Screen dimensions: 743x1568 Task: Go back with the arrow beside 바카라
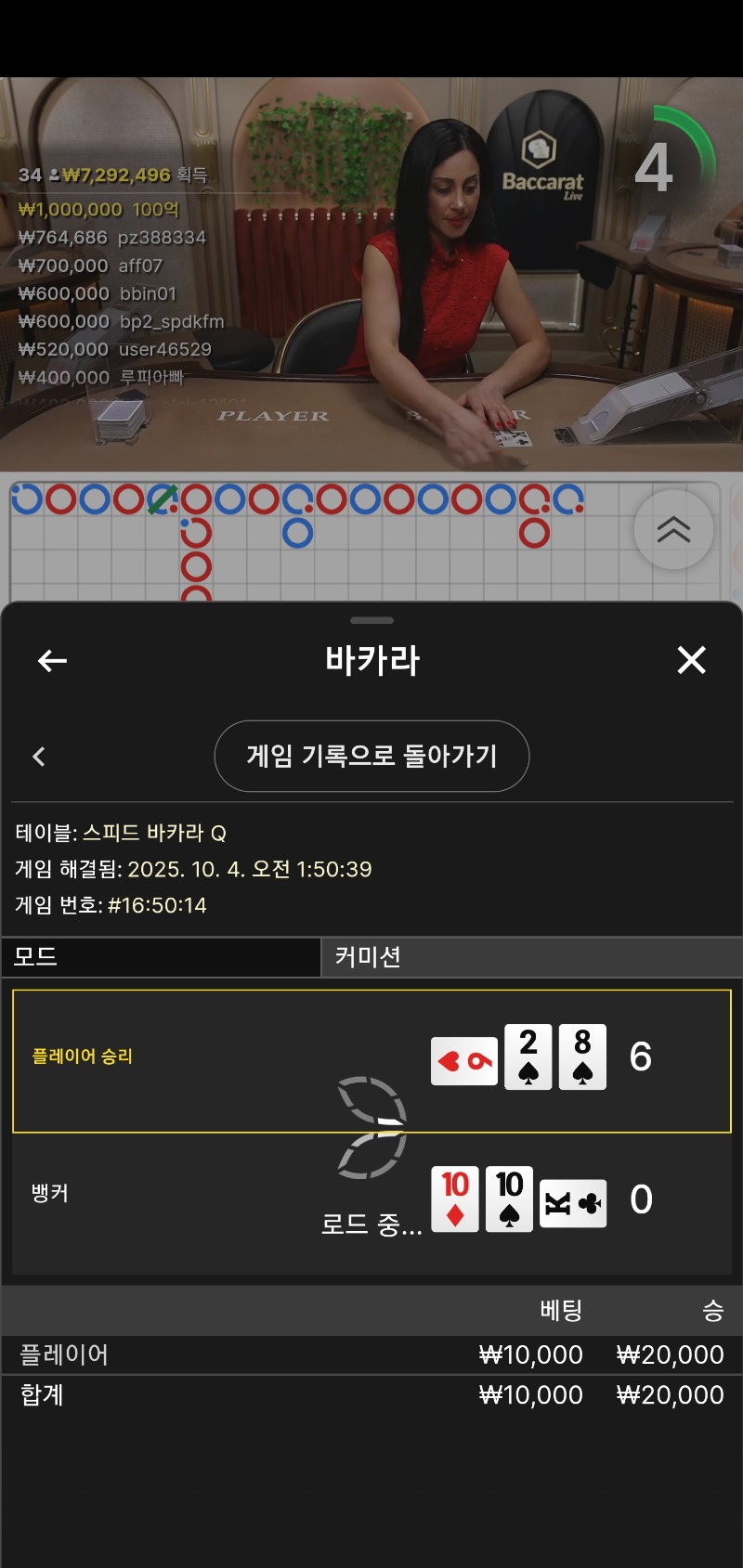[52, 661]
